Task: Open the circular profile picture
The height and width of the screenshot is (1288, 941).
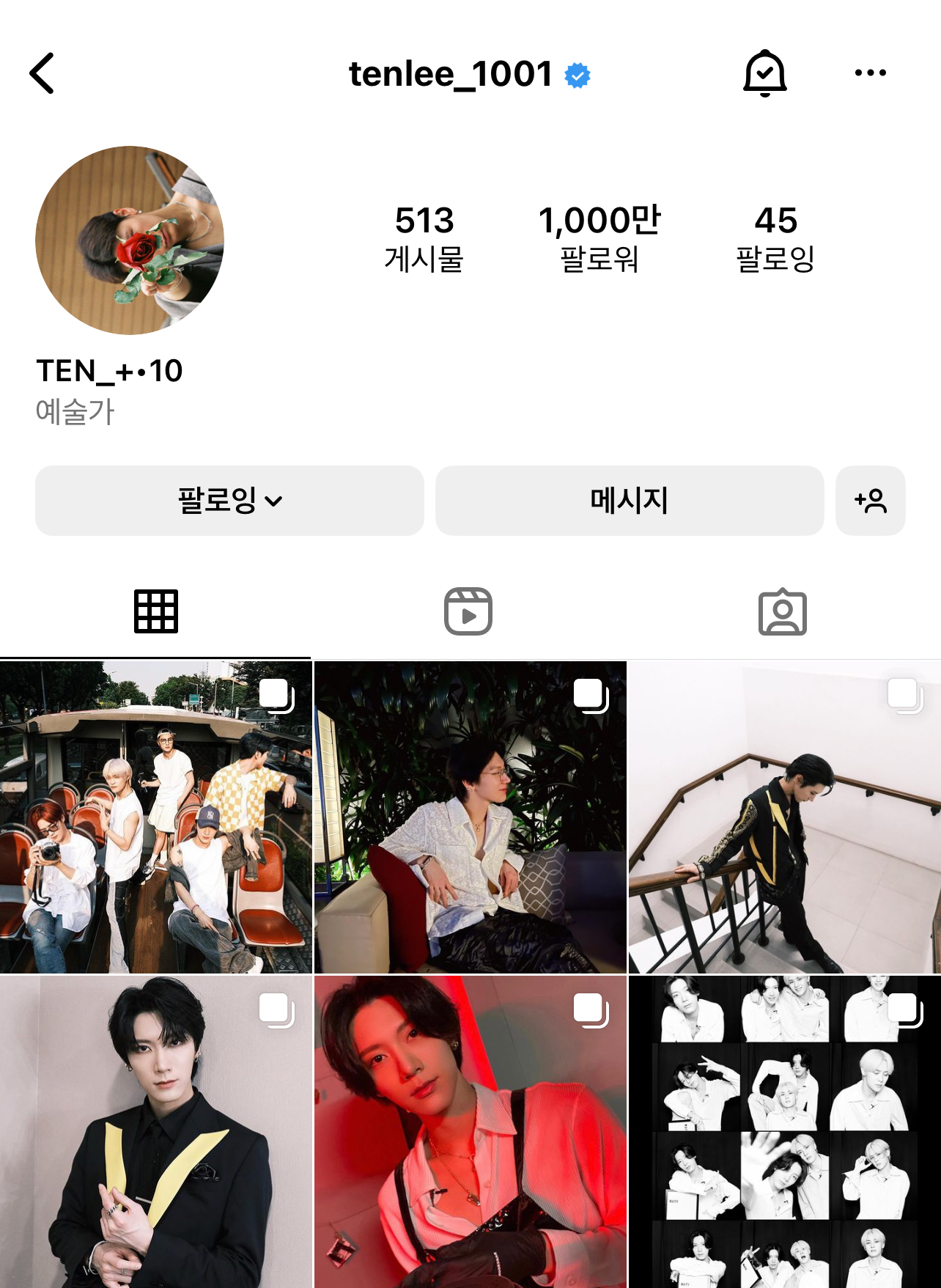Action: pos(129,240)
